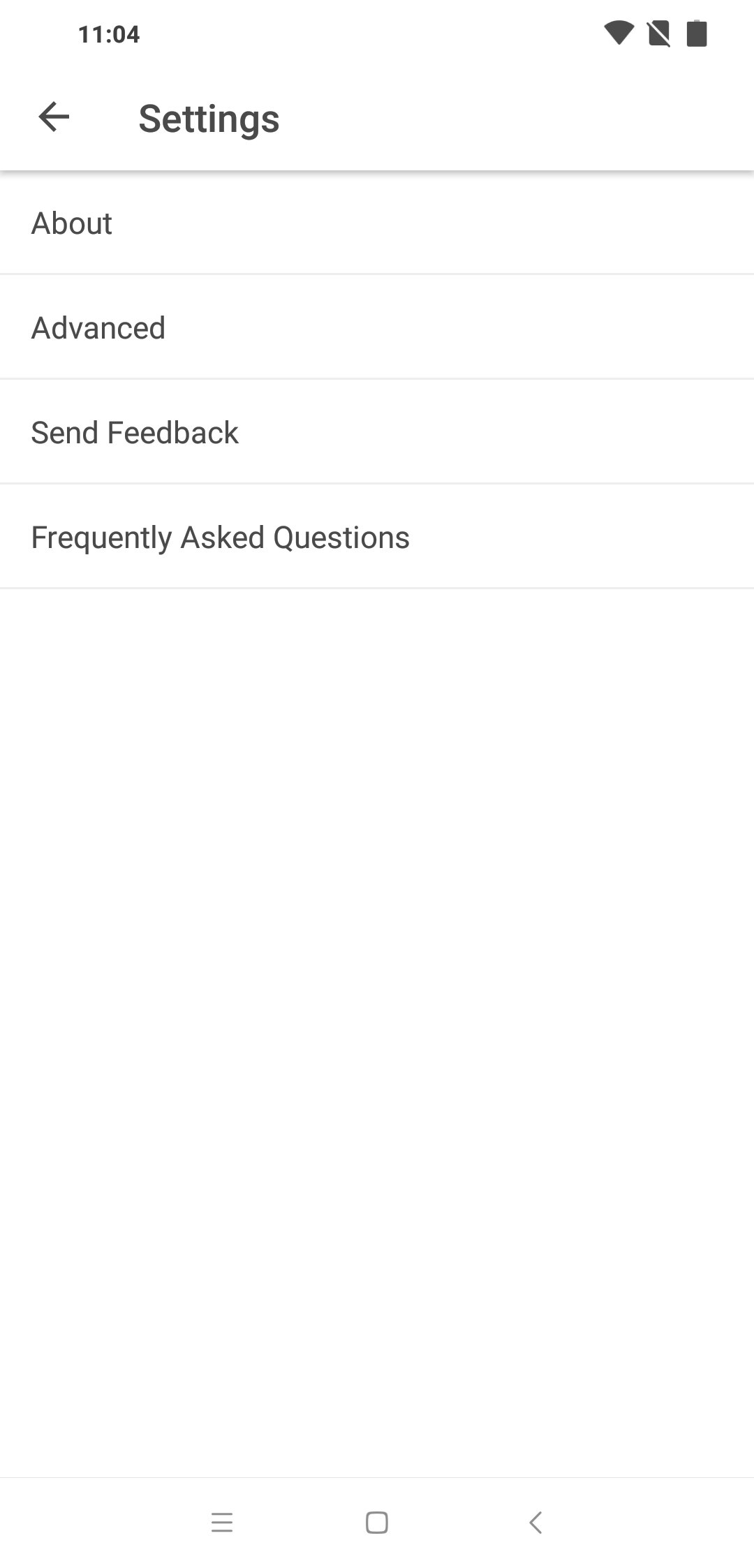
Task: Open recent apps from navigation bar
Action: click(222, 1522)
